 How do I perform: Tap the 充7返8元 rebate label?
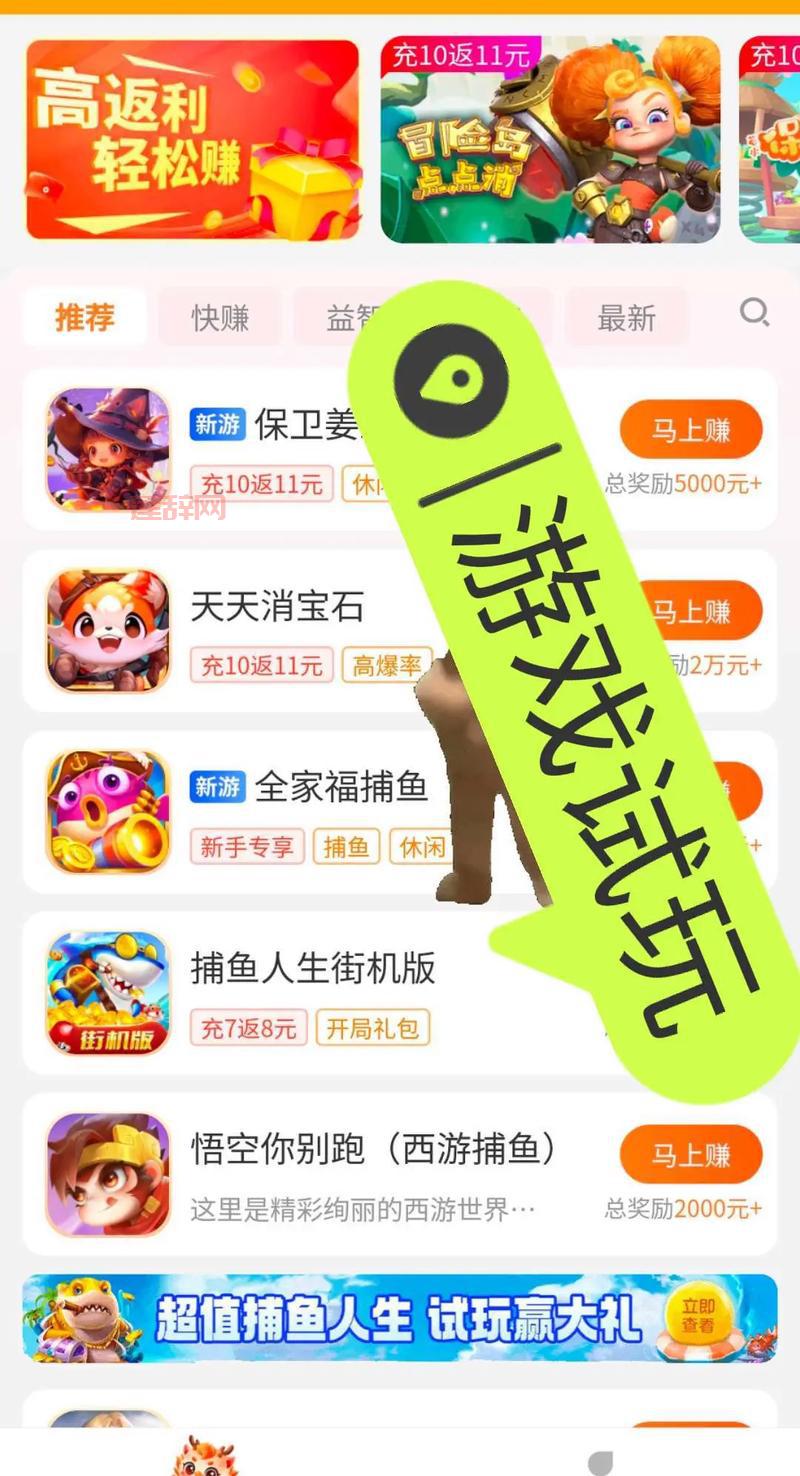coord(248,1030)
